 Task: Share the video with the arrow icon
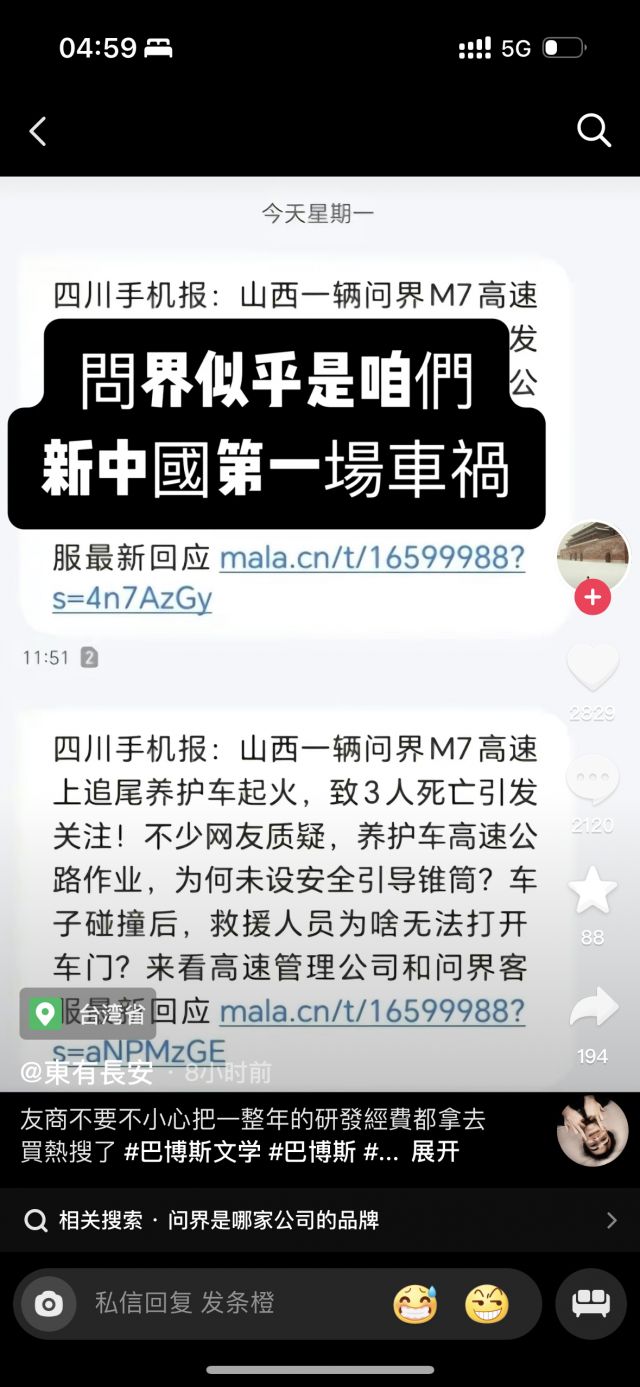pos(593,1008)
